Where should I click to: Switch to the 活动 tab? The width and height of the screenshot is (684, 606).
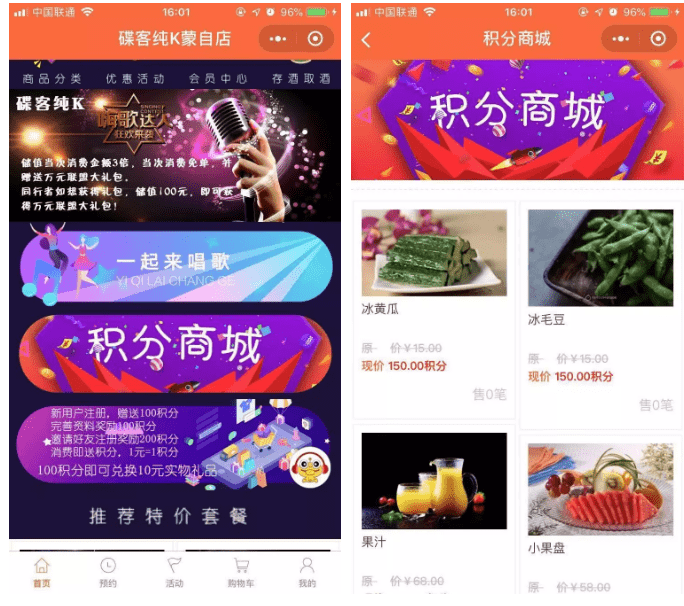coord(175,573)
